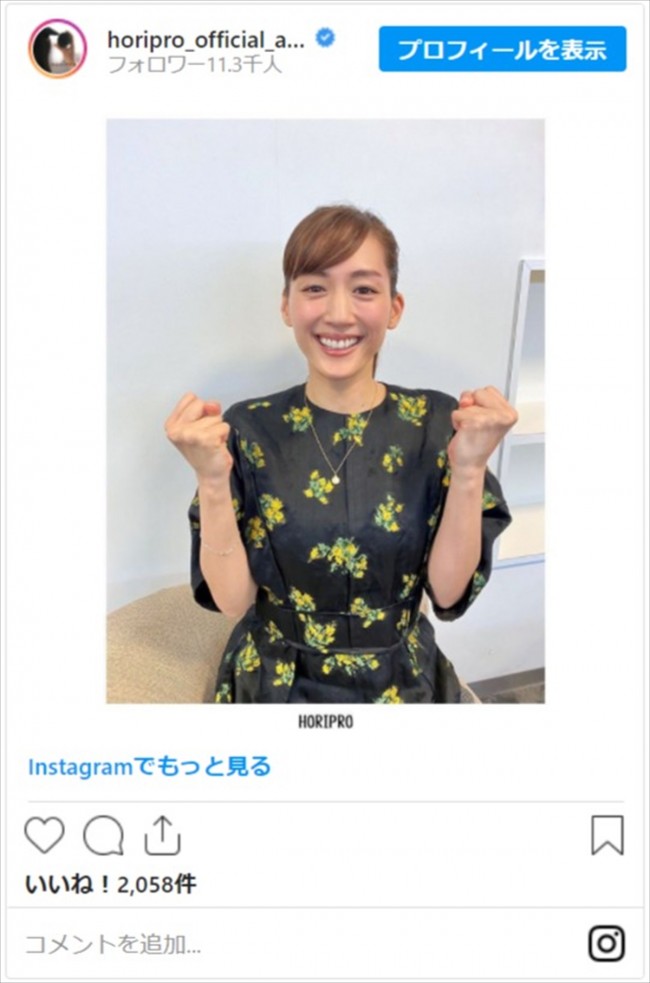Viewport: 650px width, 983px height.
Task: Like the post with the heart icon
Action: pos(44,835)
